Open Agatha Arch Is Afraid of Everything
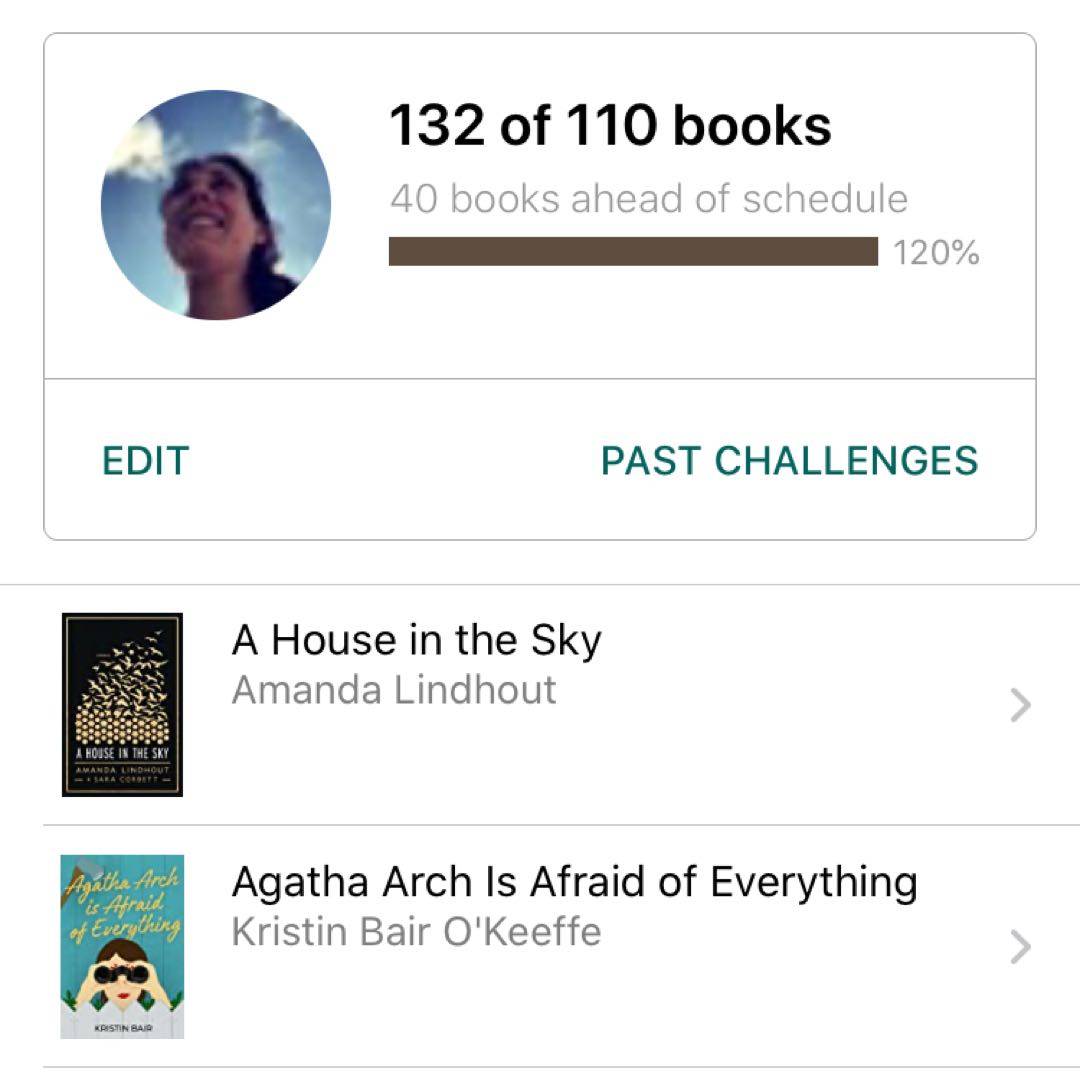 (574, 884)
